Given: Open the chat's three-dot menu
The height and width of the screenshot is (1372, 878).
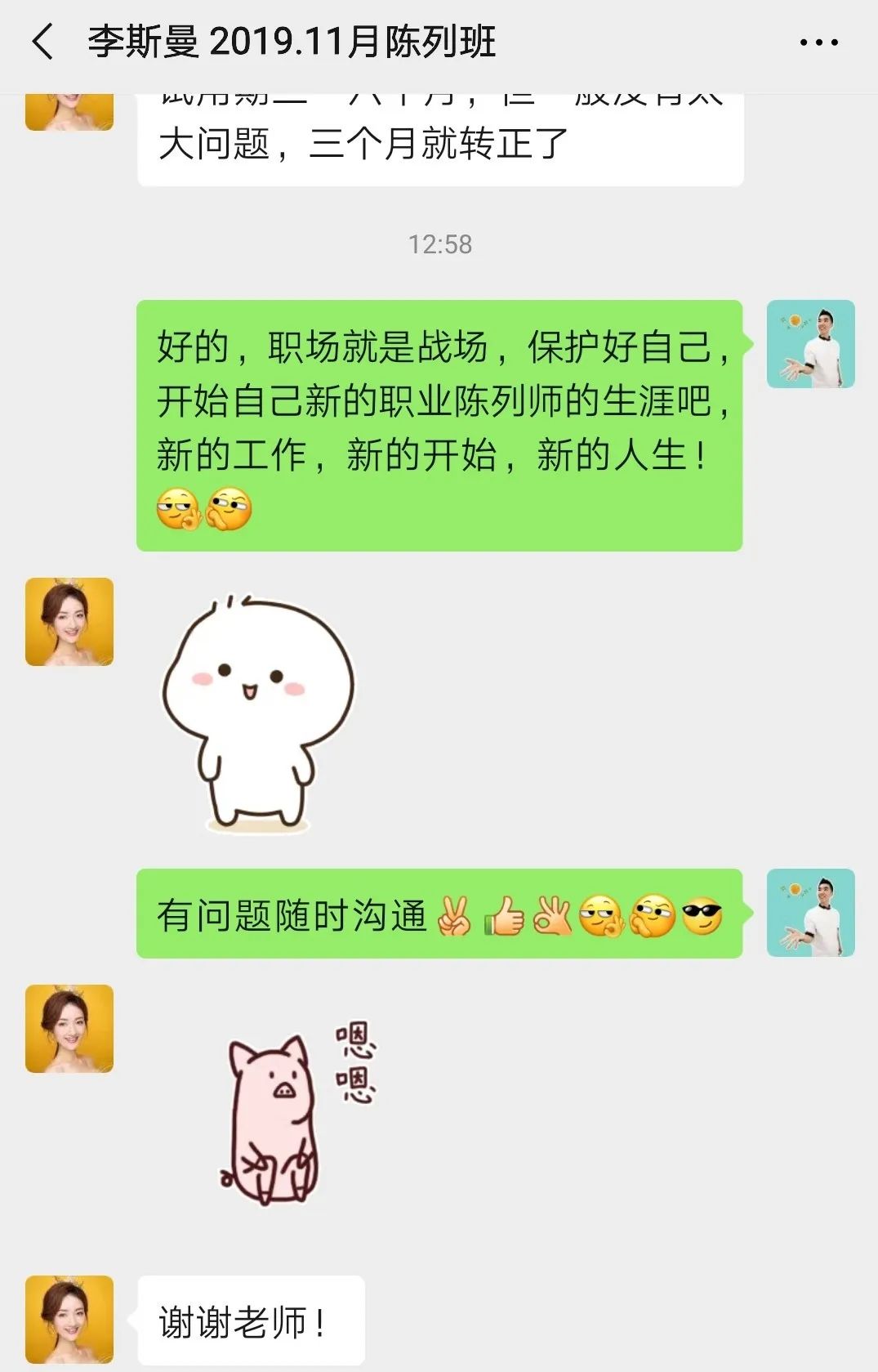Looking at the screenshot, I should point(818,42).
